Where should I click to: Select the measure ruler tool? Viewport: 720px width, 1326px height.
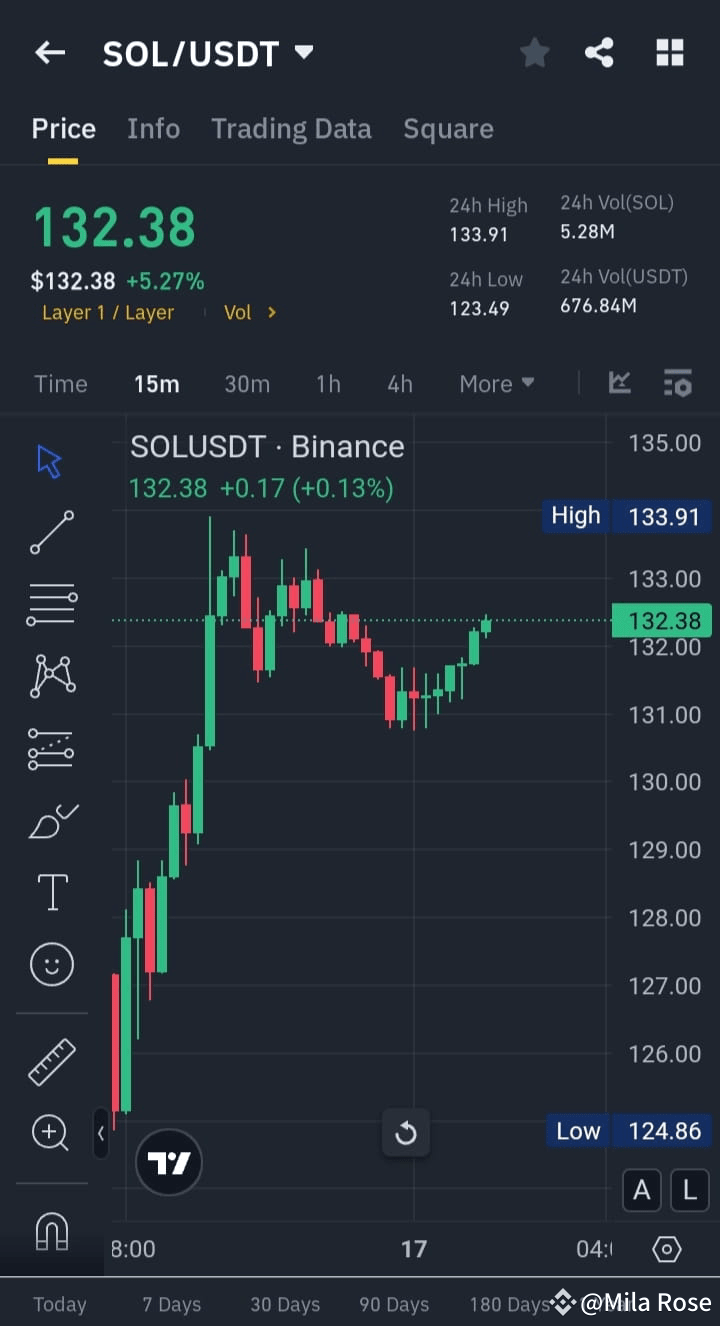tap(52, 1061)
